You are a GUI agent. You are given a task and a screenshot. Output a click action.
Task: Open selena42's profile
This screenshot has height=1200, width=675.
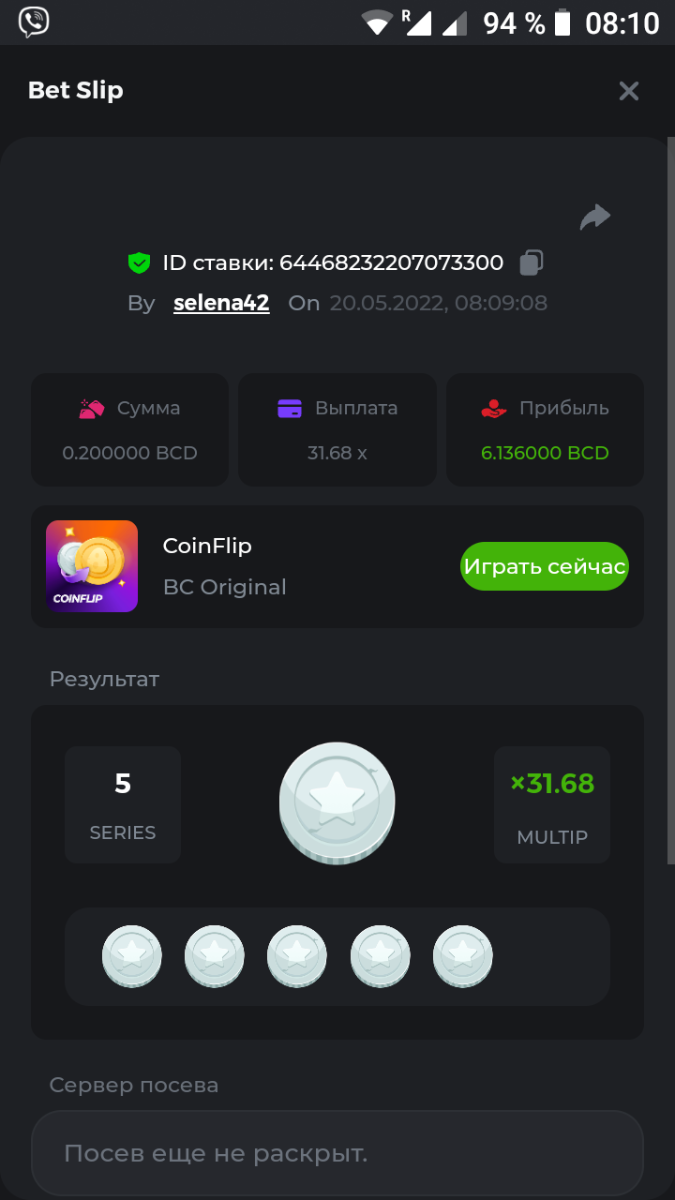(221, 303)
